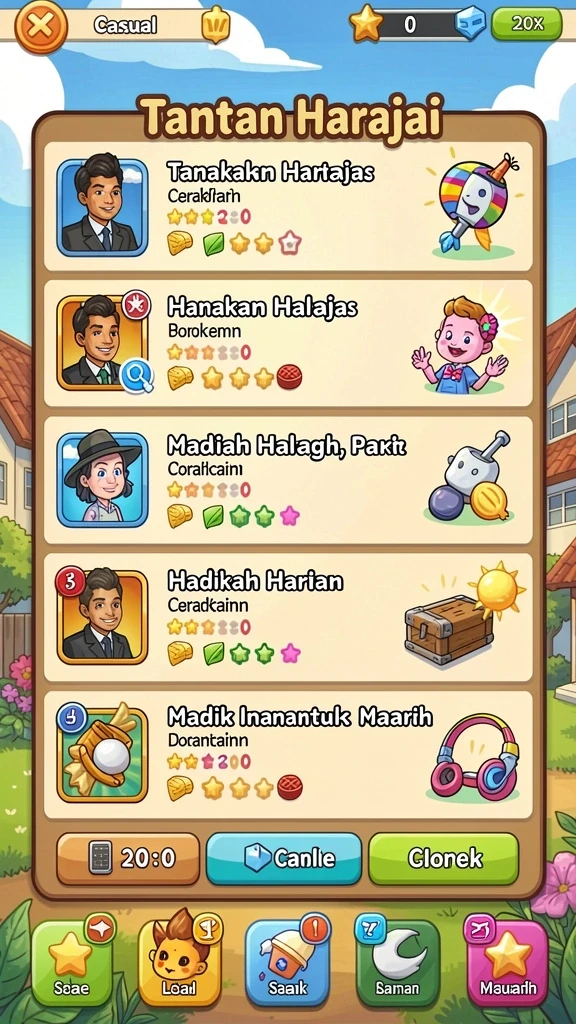Image resolution: width=576 pixels, height=1024 pixels.
Task: Tap the magnifier on Hanakan Halajas avatar
Action: (x=137, y=376)
